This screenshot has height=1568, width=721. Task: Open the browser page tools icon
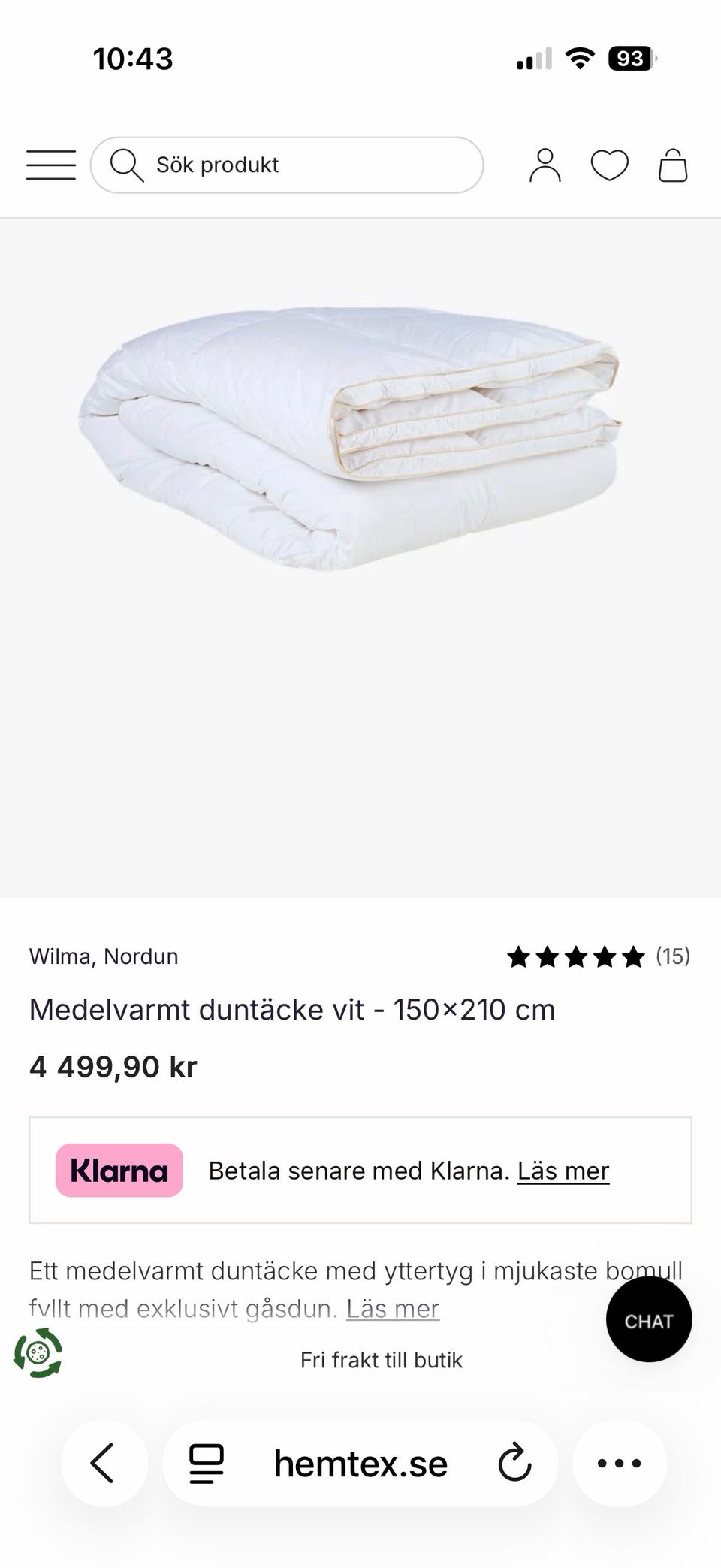[x=207, y=1463]
